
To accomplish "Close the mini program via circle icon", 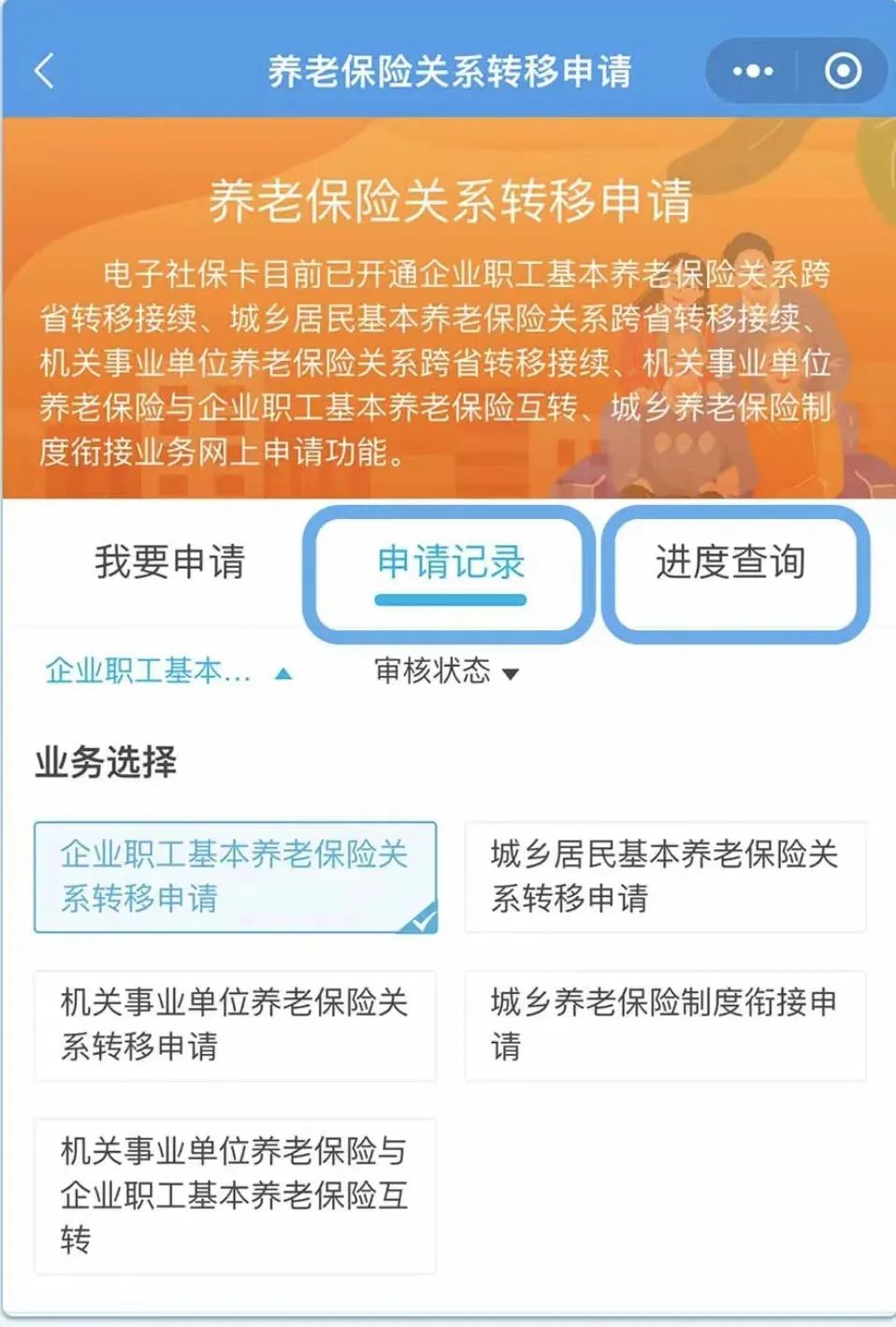I will pyautogui.click(x=843, y=71).
